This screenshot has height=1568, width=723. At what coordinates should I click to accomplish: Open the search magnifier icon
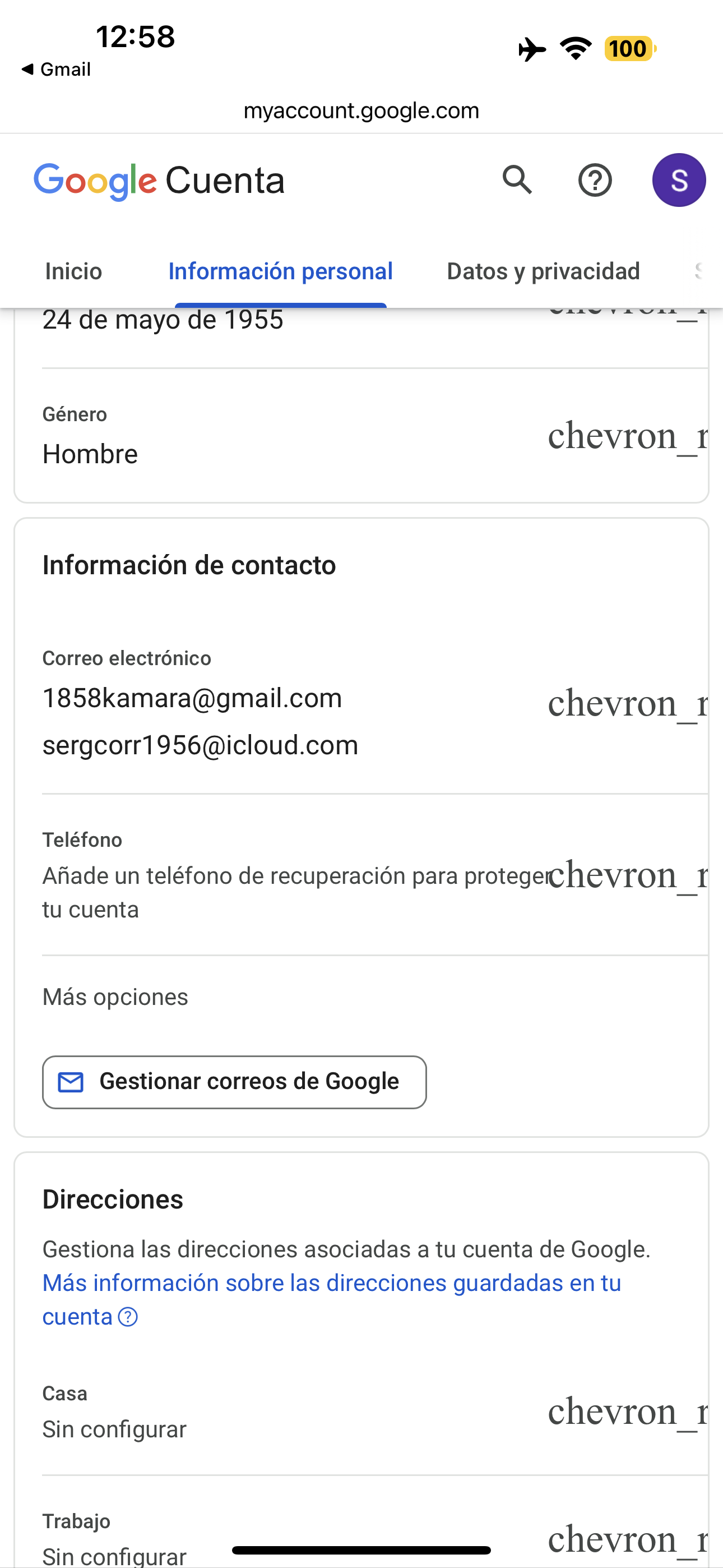pos(517,180)
